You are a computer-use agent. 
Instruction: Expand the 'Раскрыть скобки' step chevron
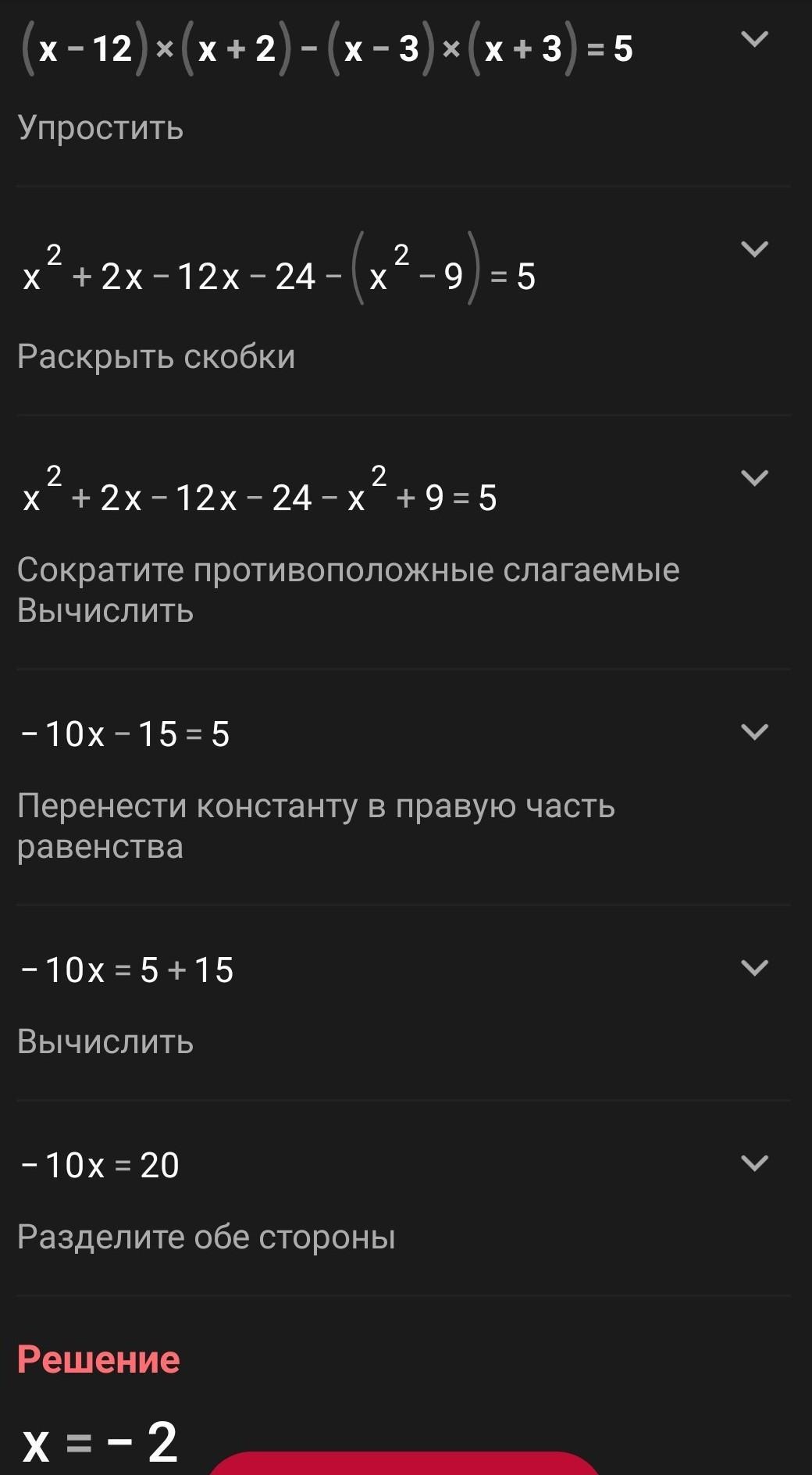754,249
